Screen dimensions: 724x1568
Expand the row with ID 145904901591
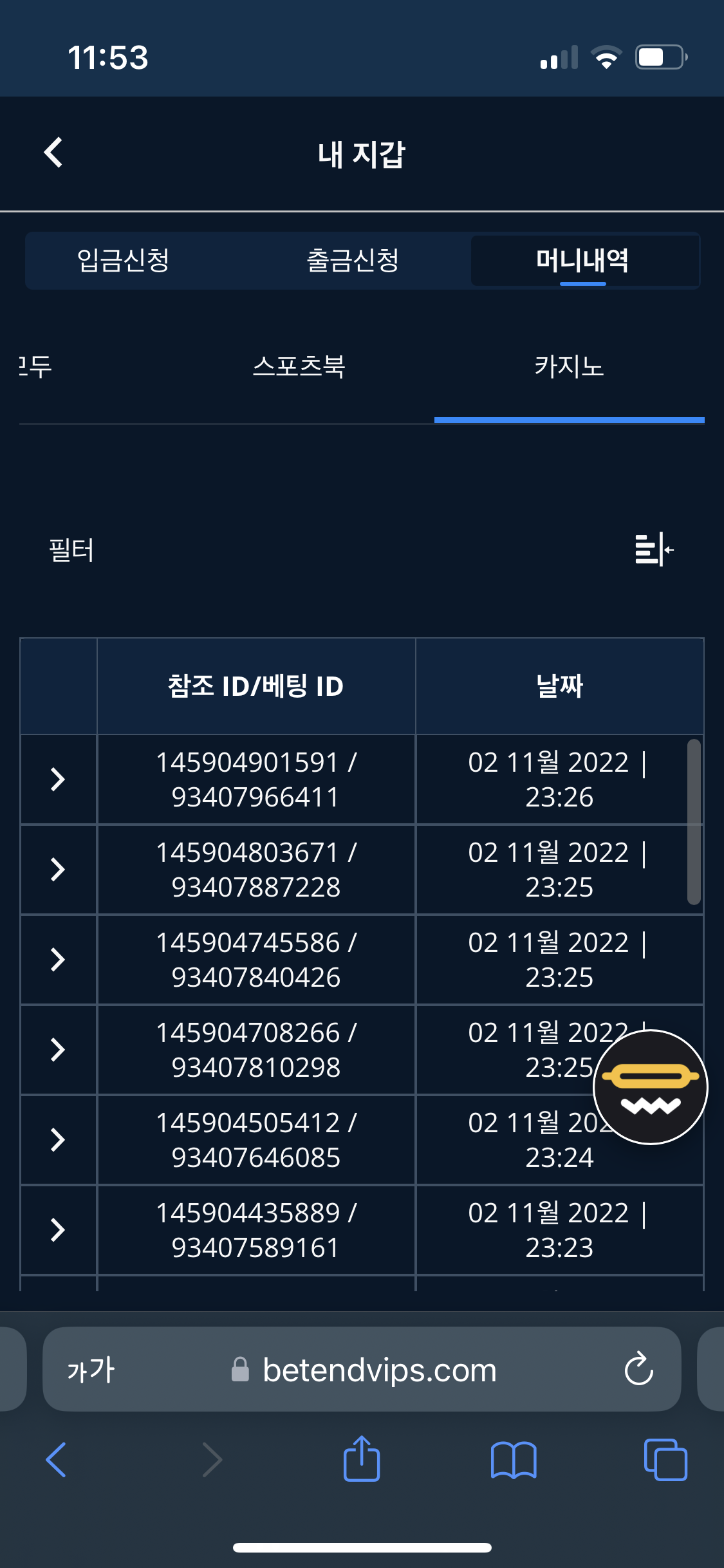coord(58,779)
